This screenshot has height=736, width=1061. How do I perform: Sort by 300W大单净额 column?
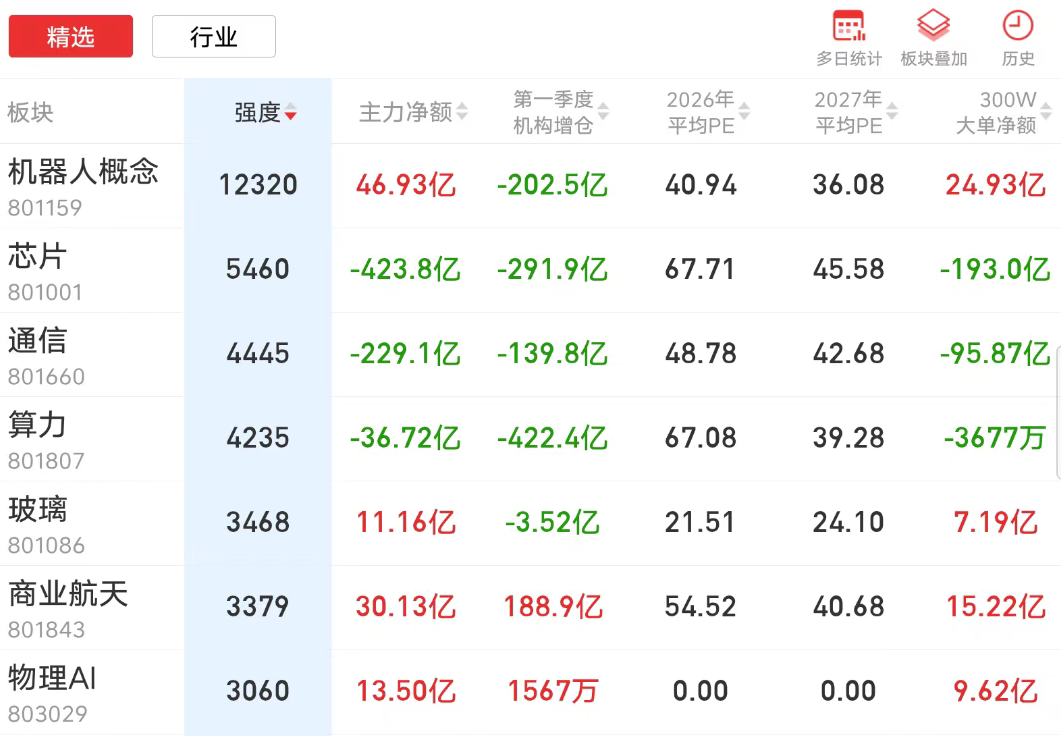click(x=1003, y=112)
